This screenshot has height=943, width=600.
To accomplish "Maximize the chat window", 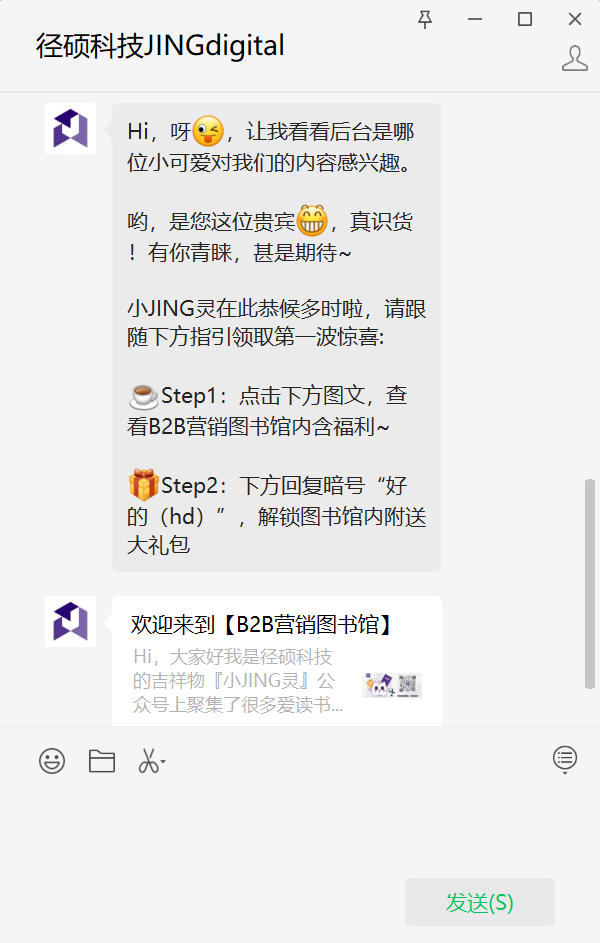I will click(x=524, y=19).
